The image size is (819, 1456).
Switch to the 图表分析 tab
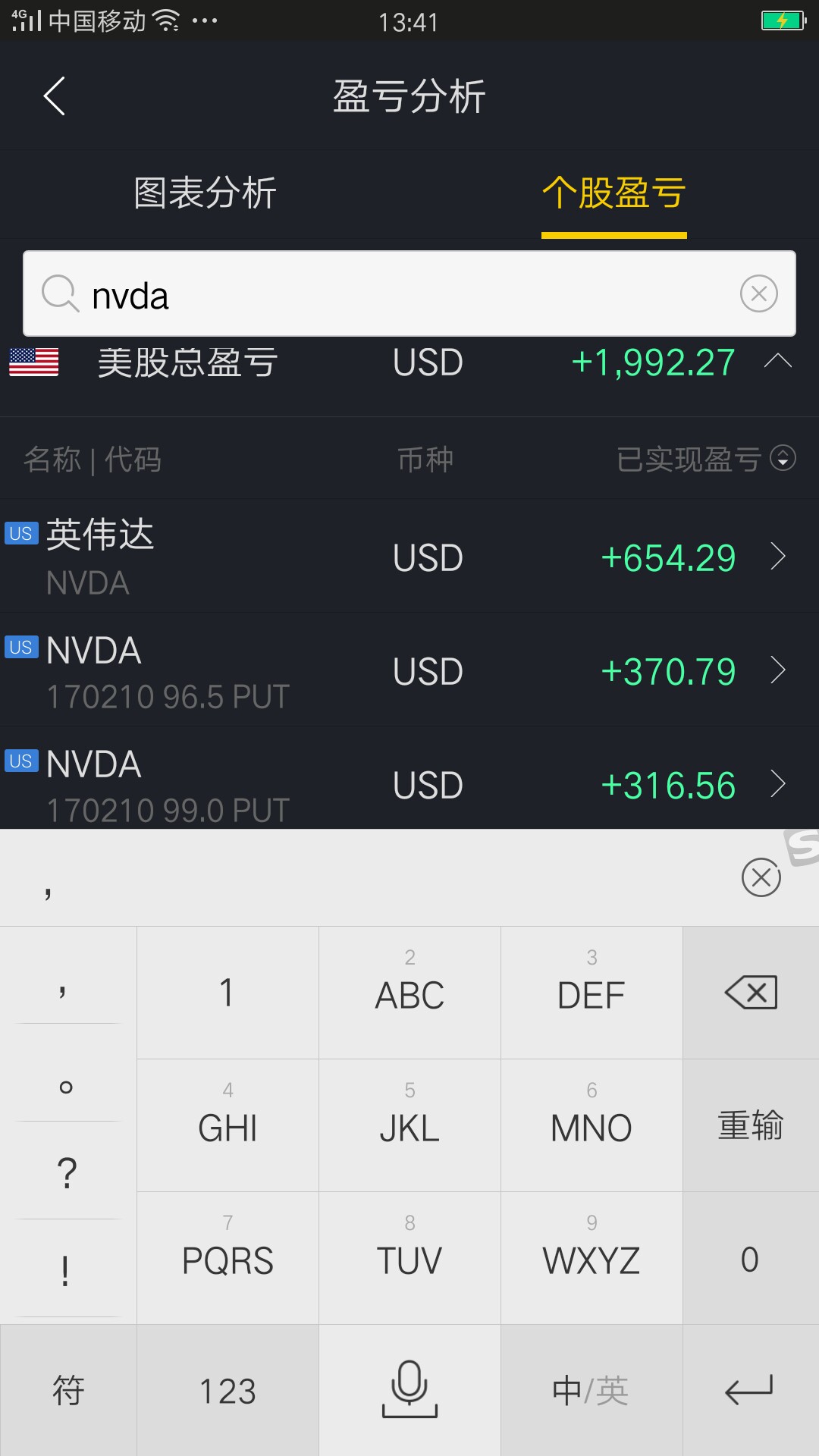[205, 193]
